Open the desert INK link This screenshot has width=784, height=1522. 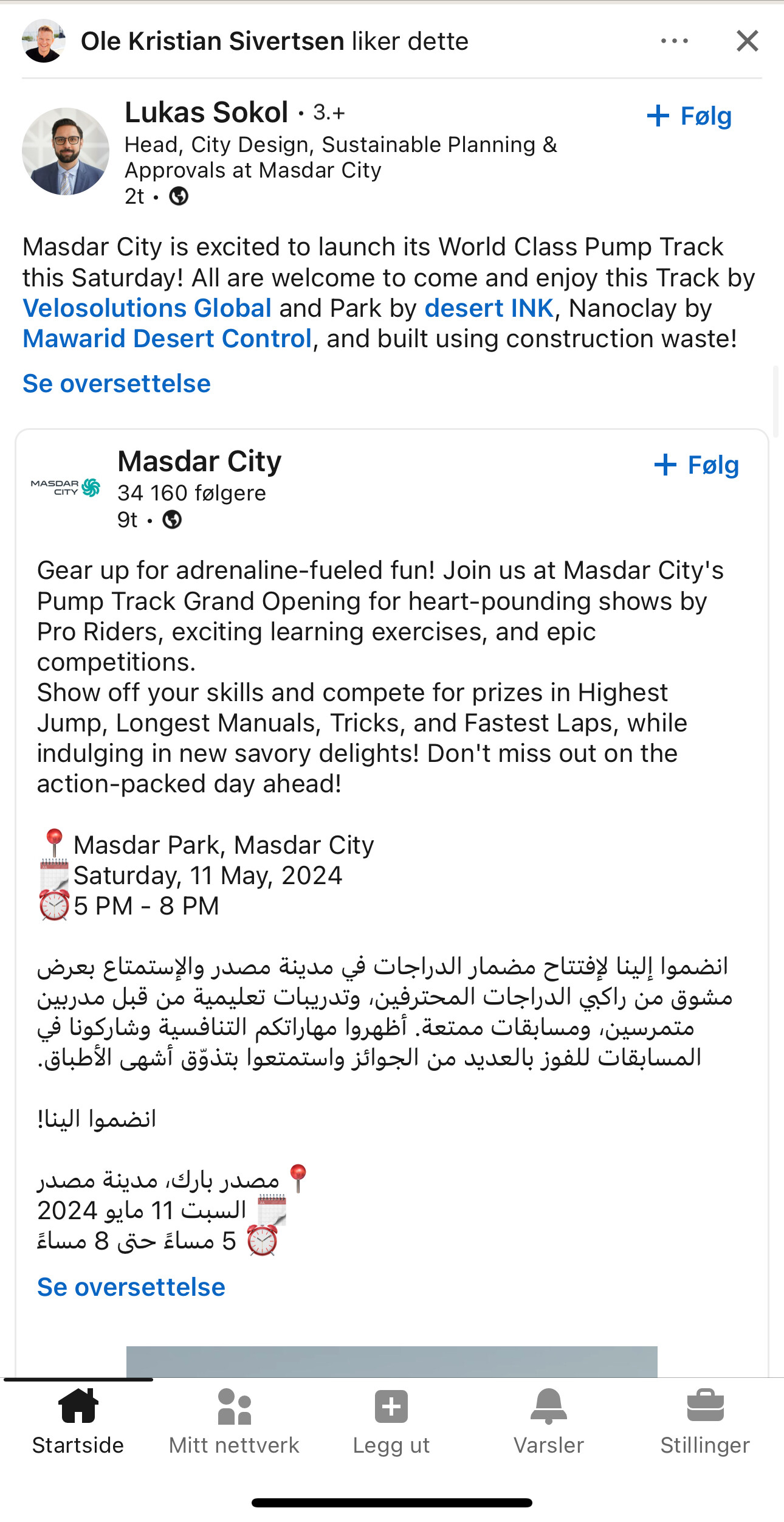pos(489,308)
